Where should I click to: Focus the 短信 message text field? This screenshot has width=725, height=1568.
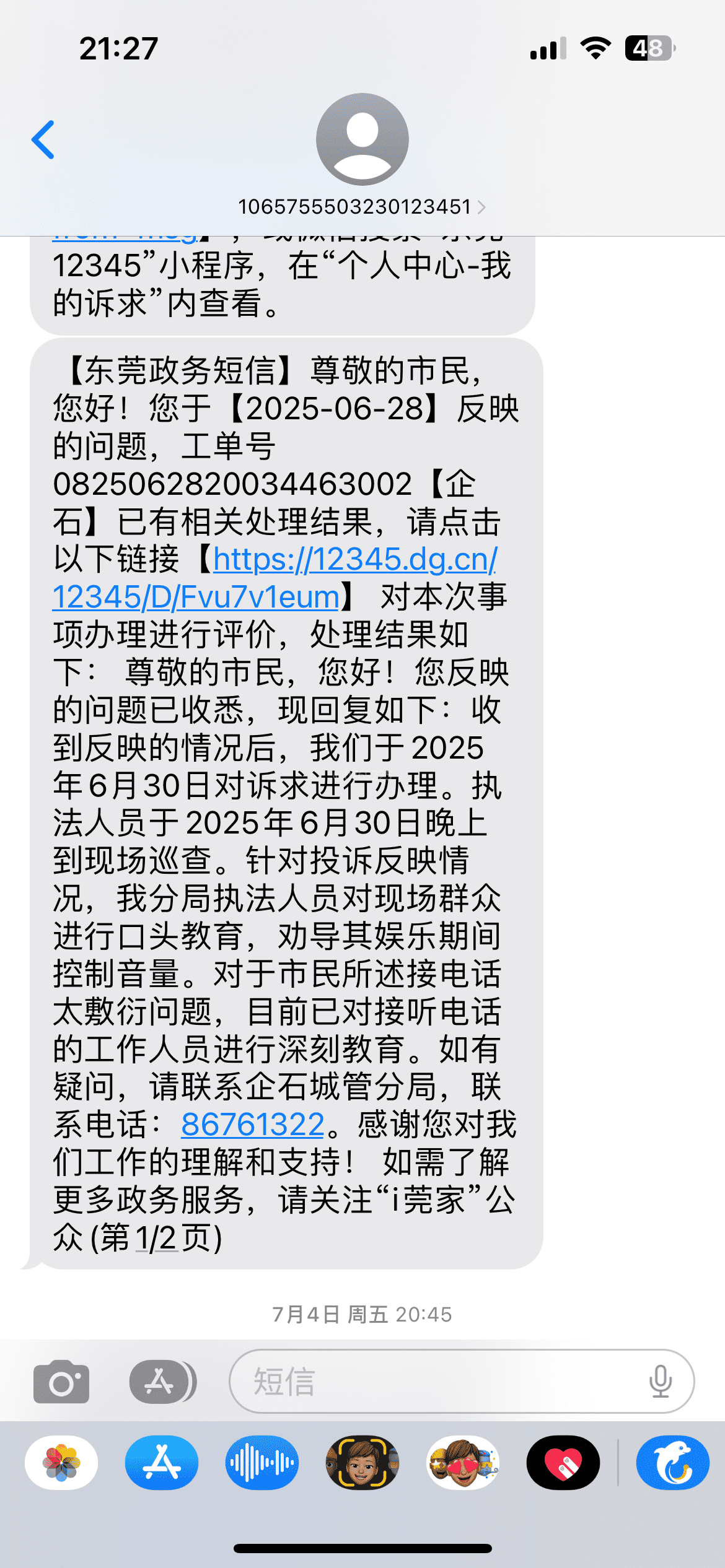click(434, 1382)
